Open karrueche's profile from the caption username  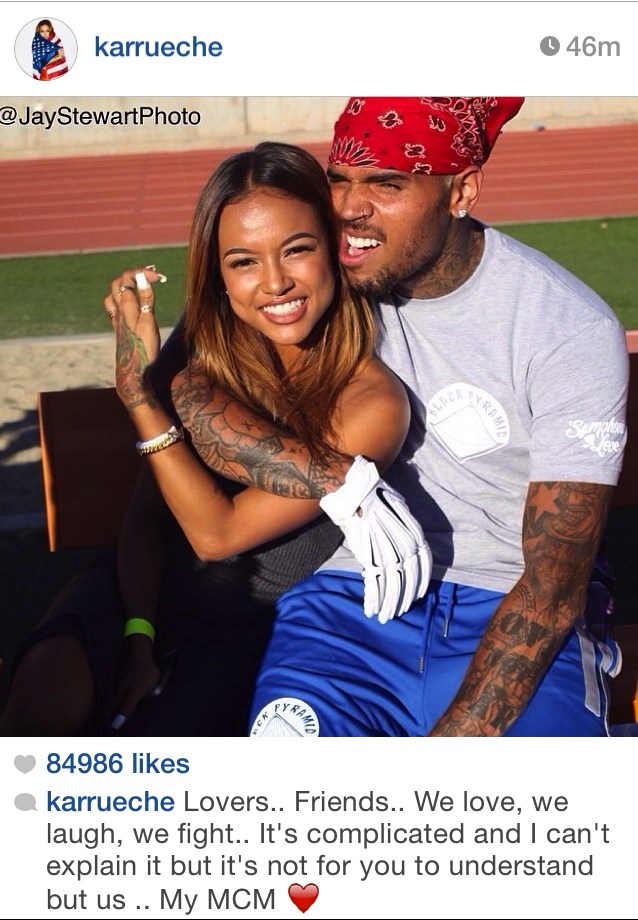pyautogui.click(x=111, y=802)
